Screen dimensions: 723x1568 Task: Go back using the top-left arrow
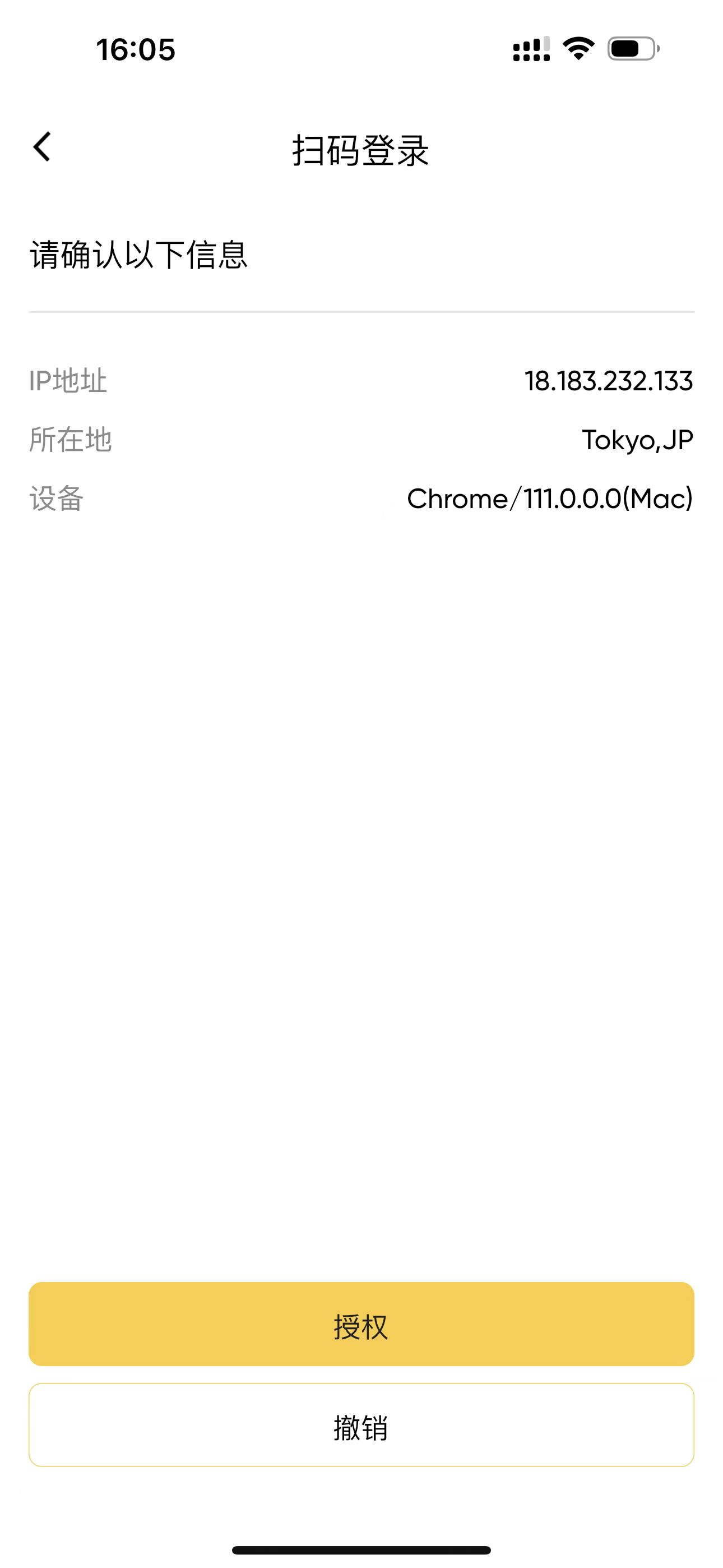(41, 147)
